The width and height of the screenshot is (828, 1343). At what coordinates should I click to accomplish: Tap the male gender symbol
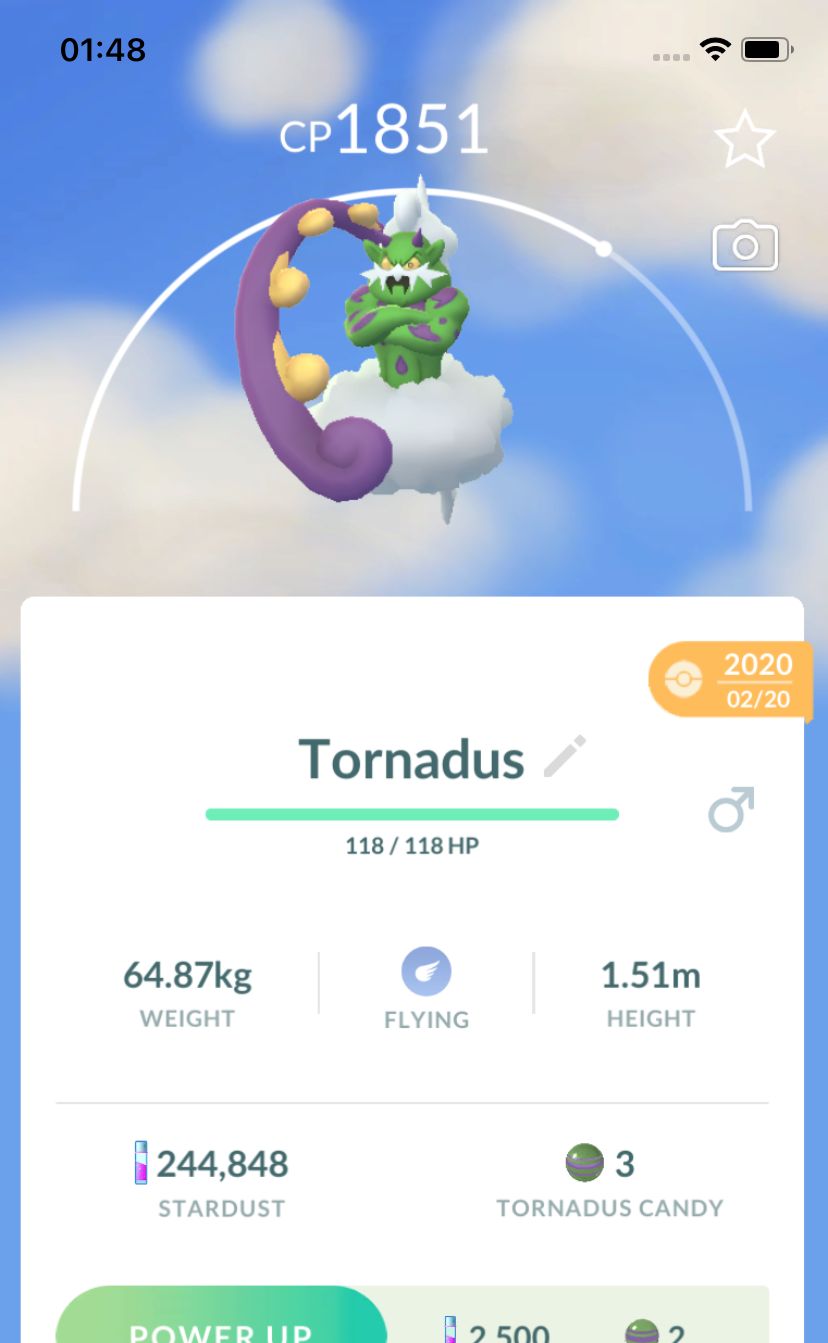pos(731,810)
